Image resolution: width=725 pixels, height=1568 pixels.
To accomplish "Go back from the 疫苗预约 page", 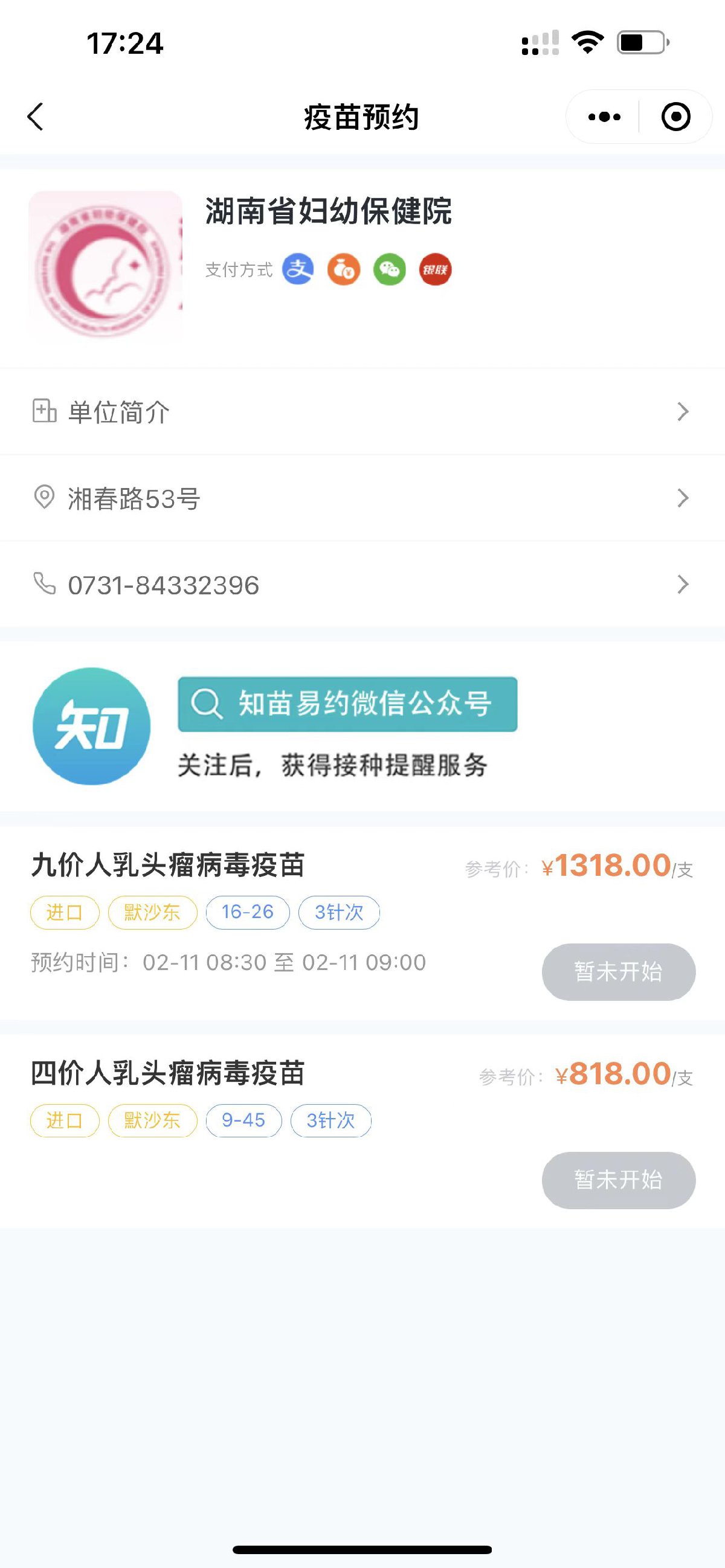I will coord(36,116).
